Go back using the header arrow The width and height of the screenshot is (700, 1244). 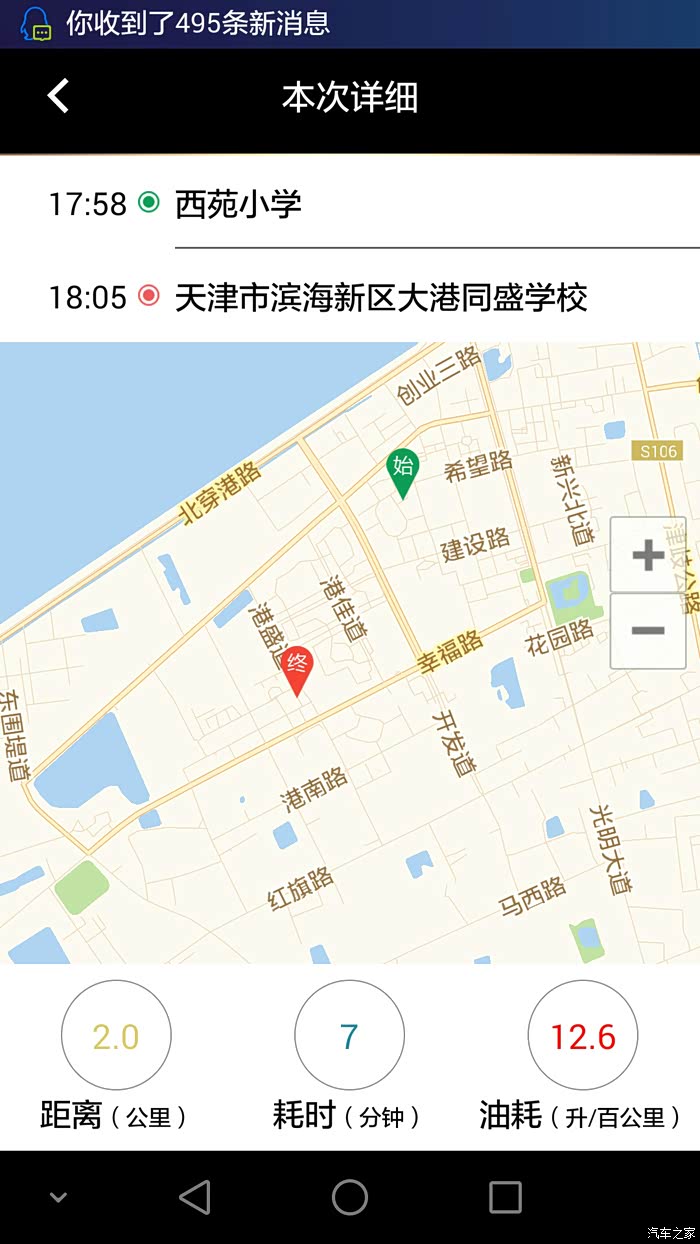click(58, 96)
